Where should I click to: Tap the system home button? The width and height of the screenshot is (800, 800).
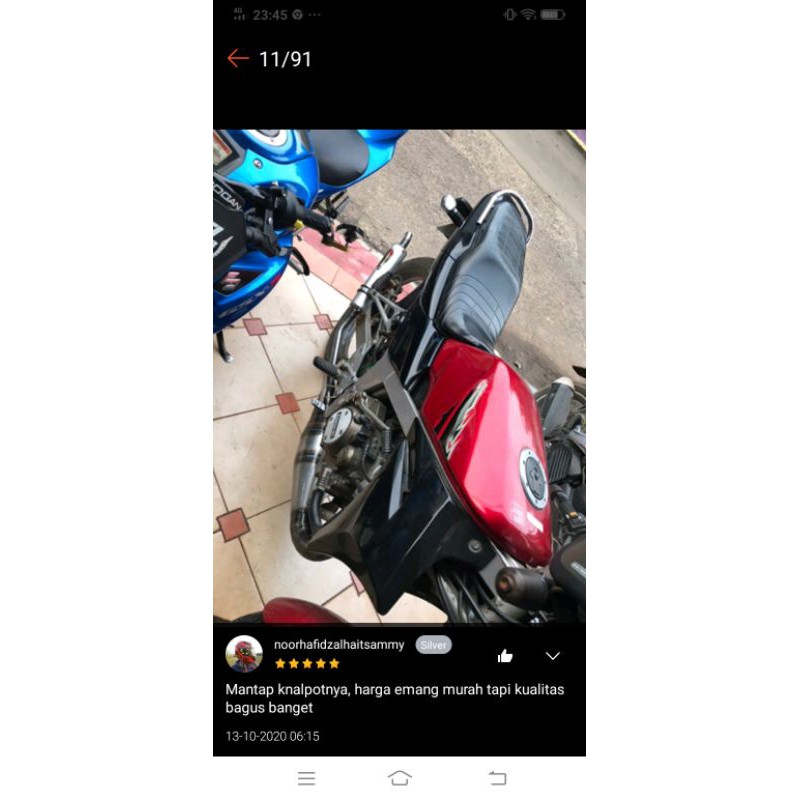click(x=400, y=778)
